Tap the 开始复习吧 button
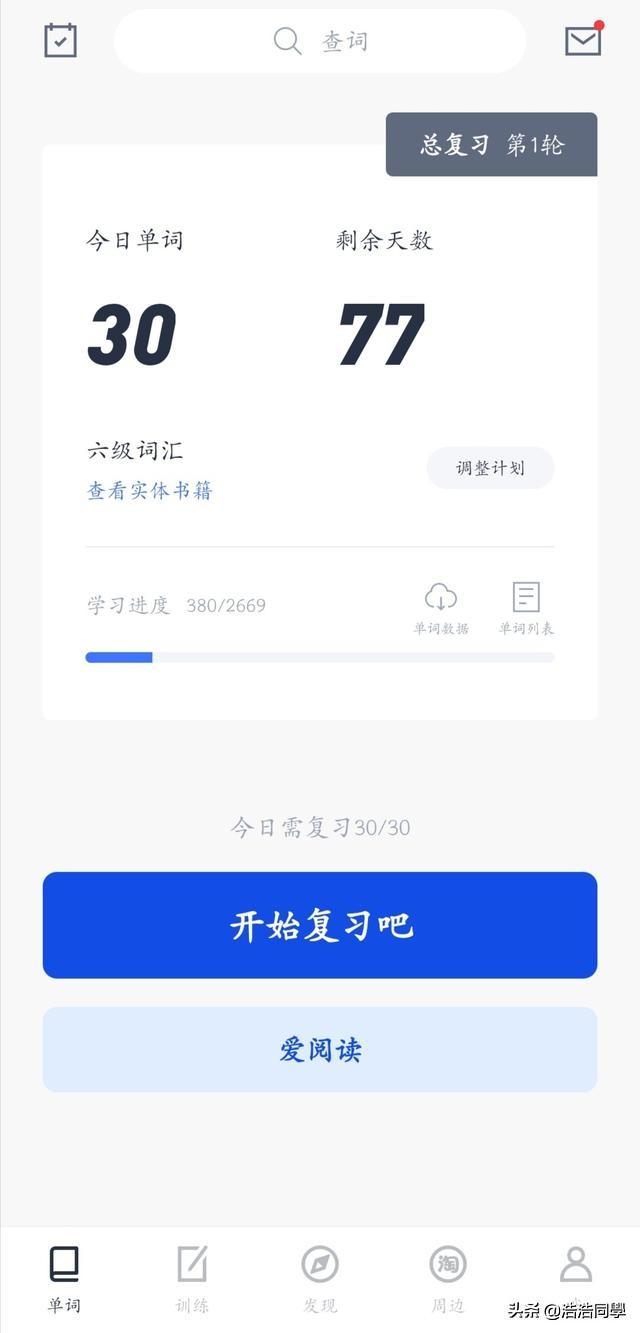The height and width of the screenshot is (1333, 640). pos(320,925)
